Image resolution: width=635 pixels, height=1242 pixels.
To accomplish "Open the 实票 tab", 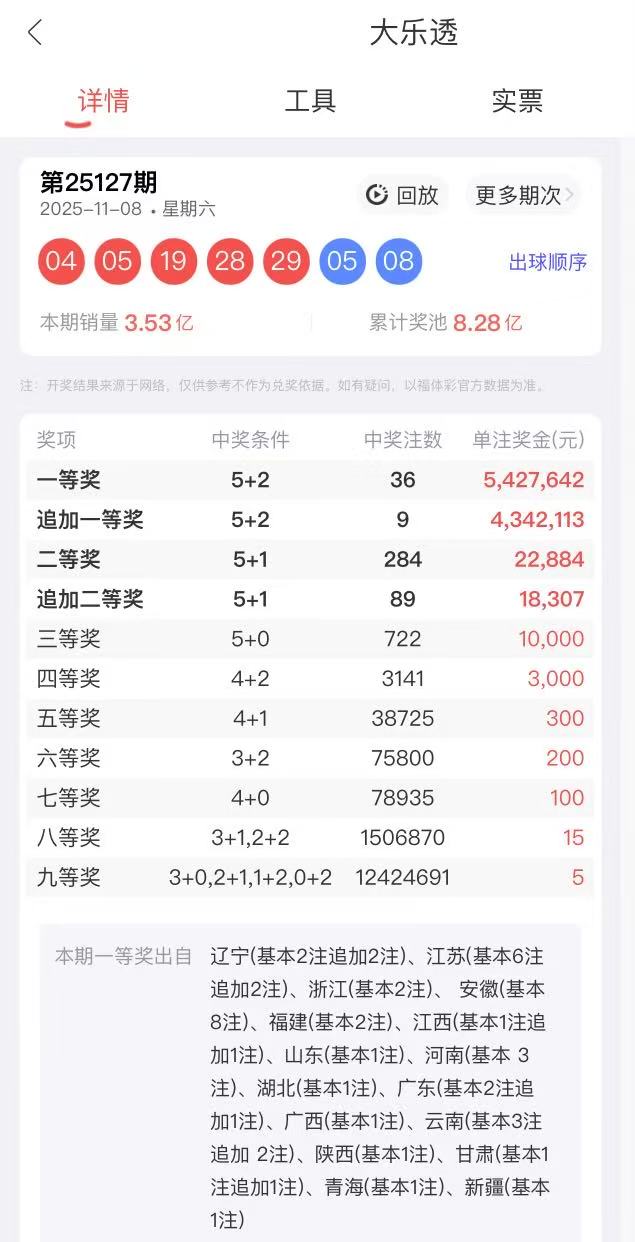I will [x=517, y=101].
